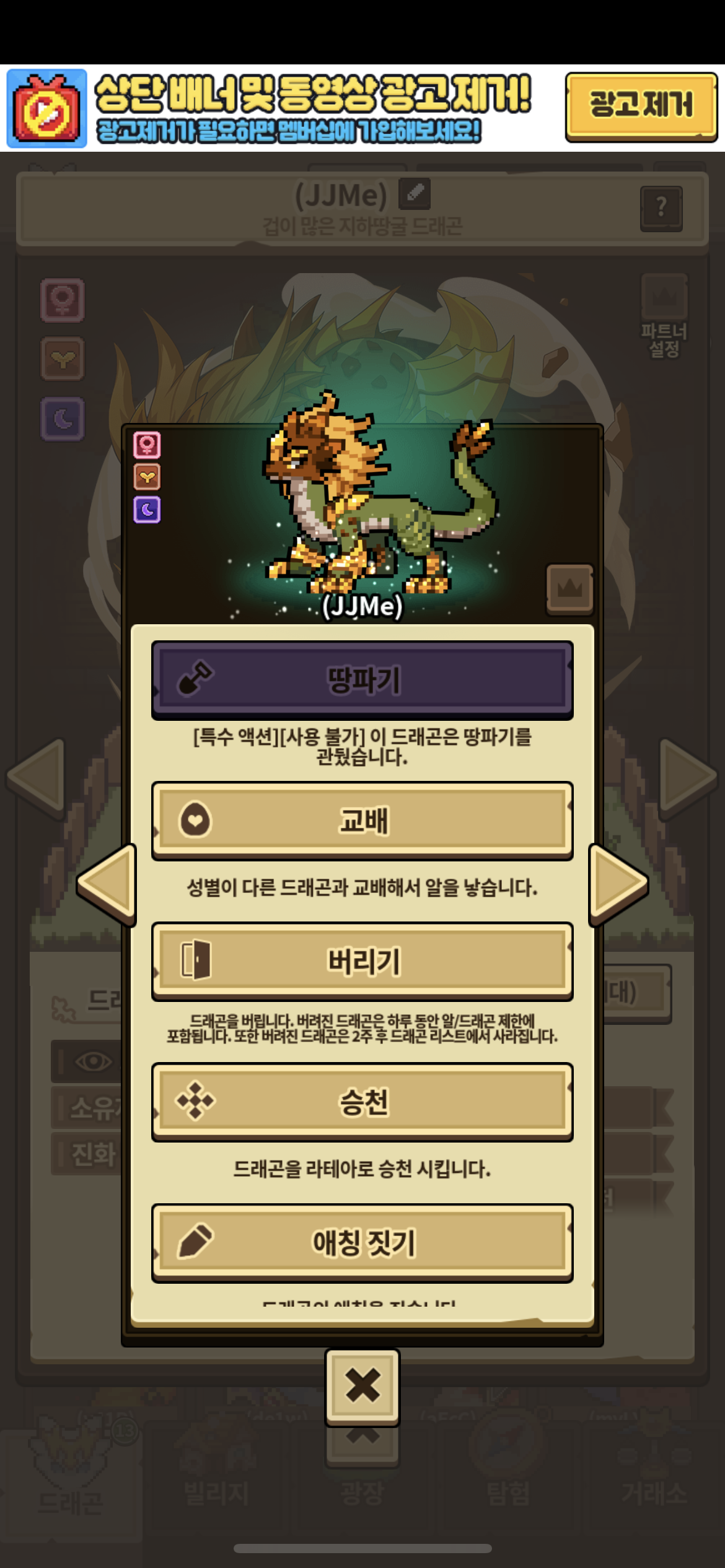Tap 버리기 to abandon the dragon
The image size is (725, 1568).
[362, 961]
